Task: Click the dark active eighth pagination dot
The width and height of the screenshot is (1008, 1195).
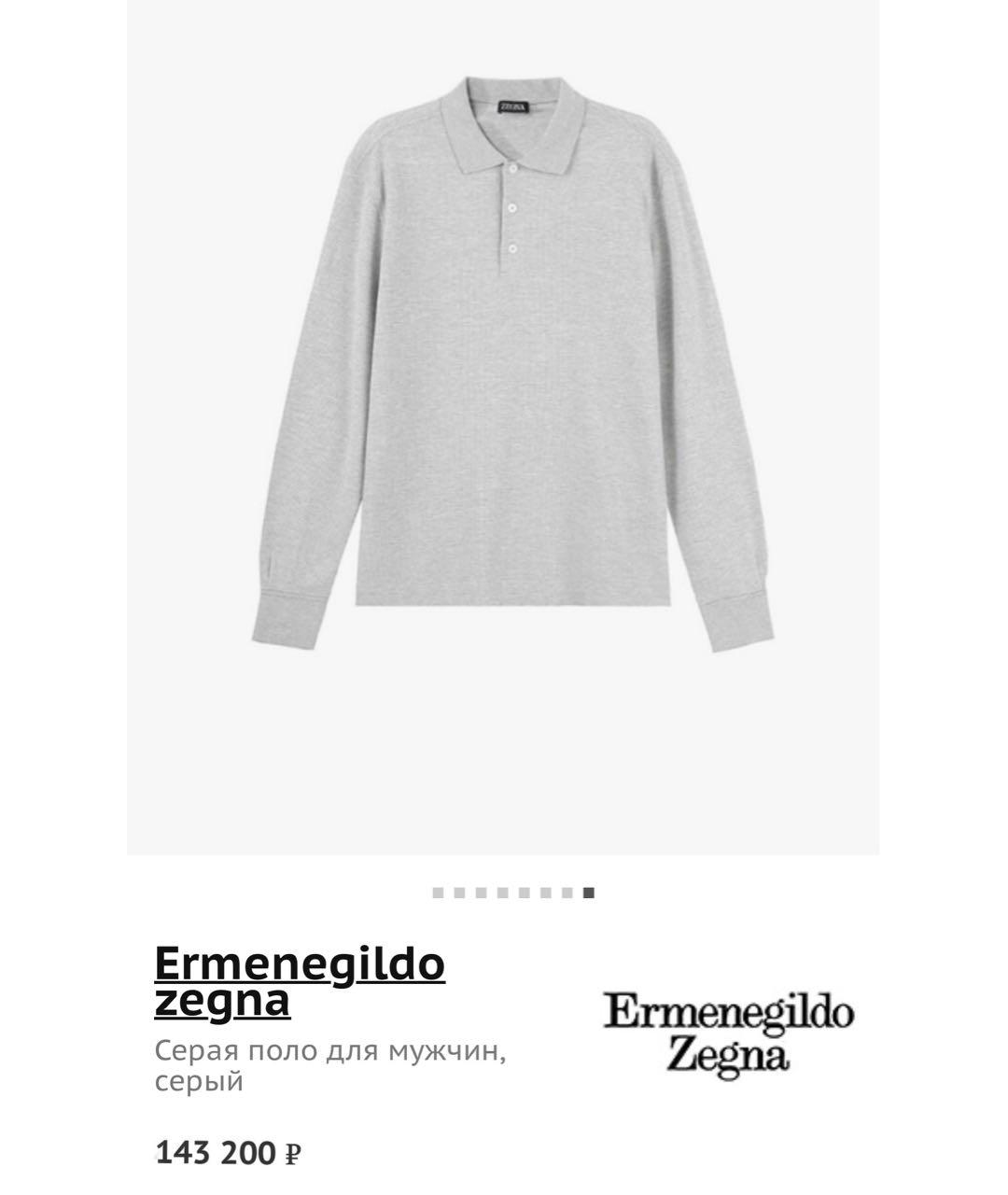Action: point(589,892)
